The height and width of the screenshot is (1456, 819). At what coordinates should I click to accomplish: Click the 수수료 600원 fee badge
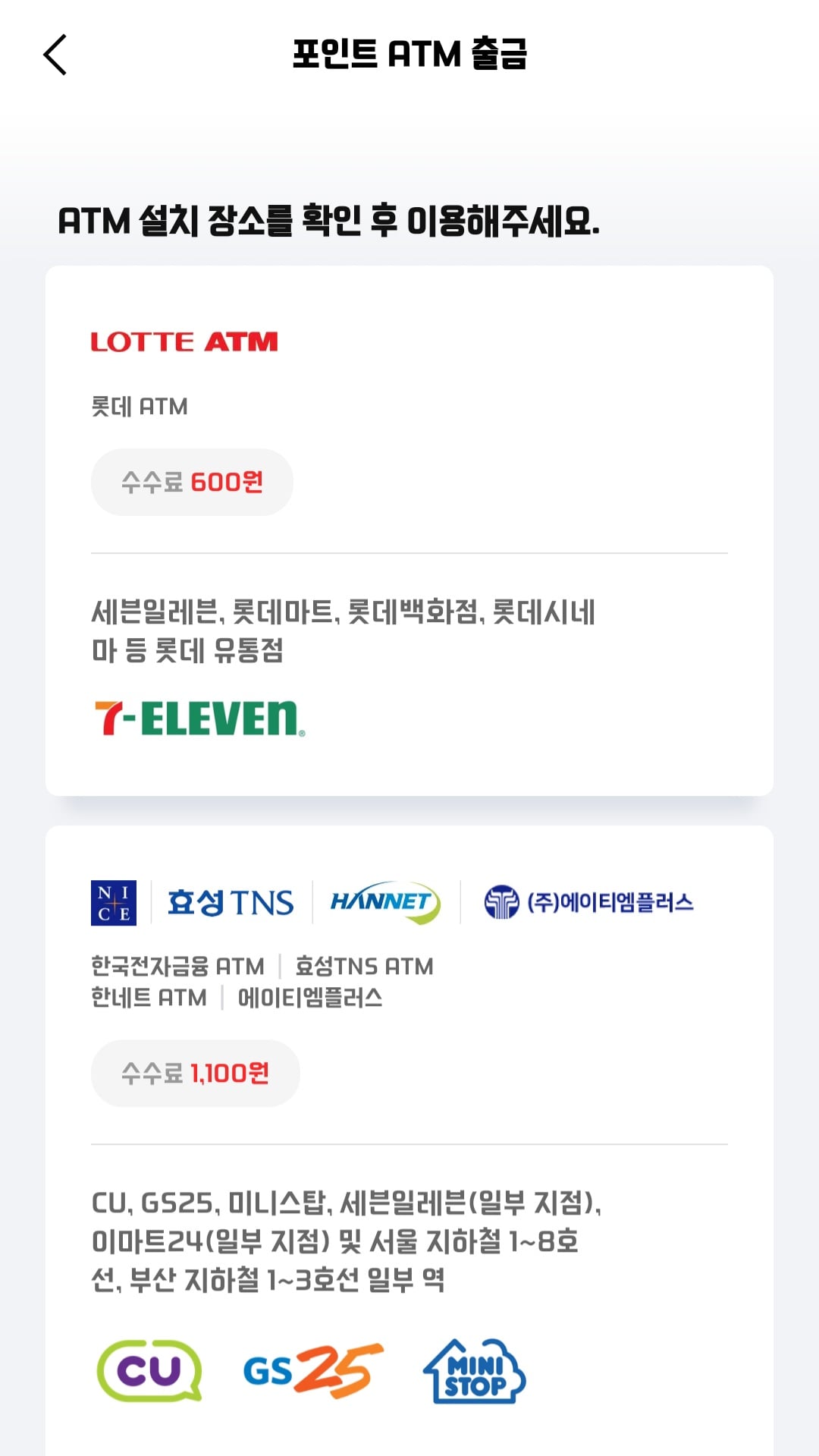(x=191, y=481)
